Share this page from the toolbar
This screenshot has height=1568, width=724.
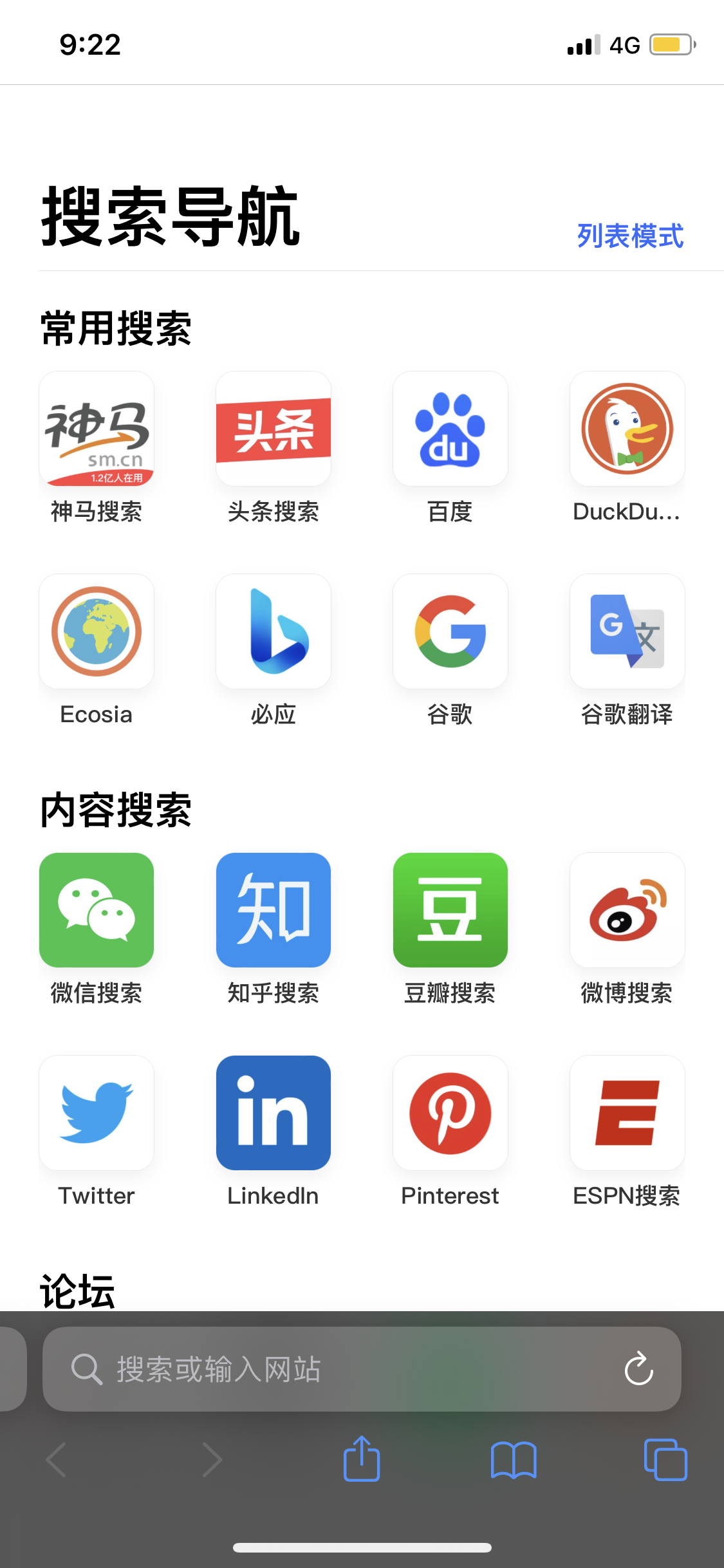tap(362, 1459)
